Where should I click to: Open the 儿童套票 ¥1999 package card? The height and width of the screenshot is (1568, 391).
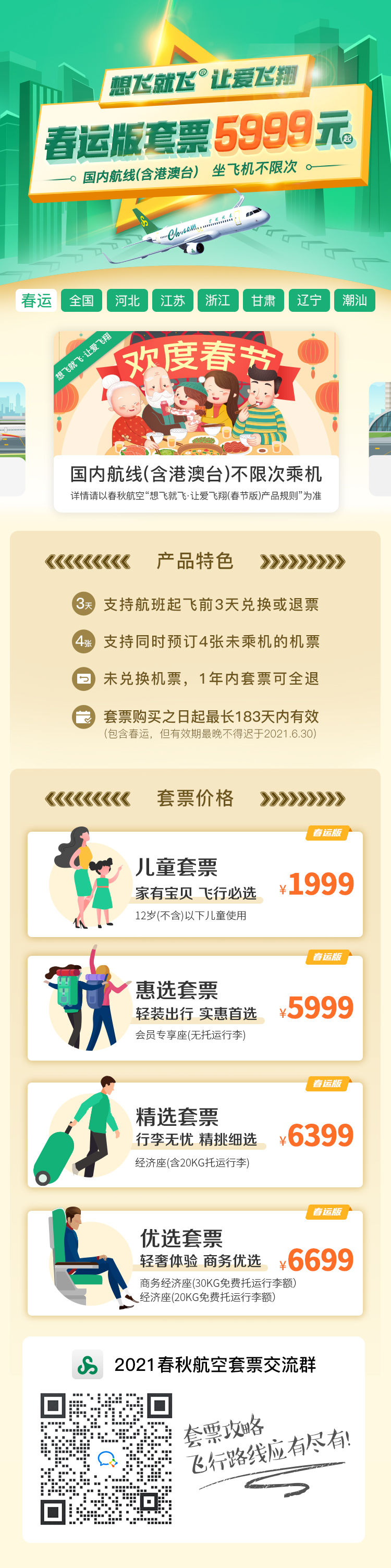tap(195, 884)
